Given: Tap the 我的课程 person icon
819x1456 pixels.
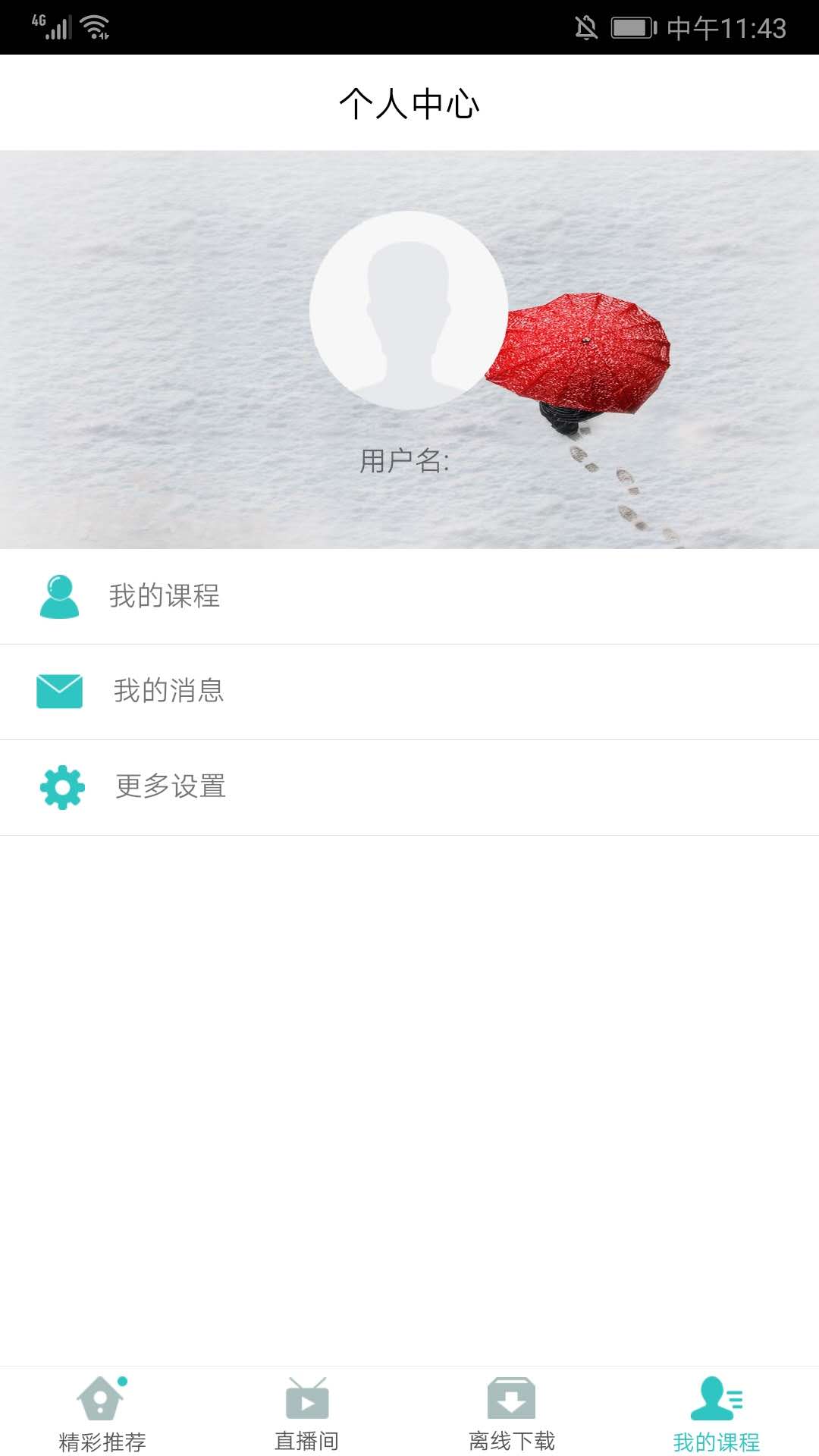Looking at the screenshot, I should [61, 597].
